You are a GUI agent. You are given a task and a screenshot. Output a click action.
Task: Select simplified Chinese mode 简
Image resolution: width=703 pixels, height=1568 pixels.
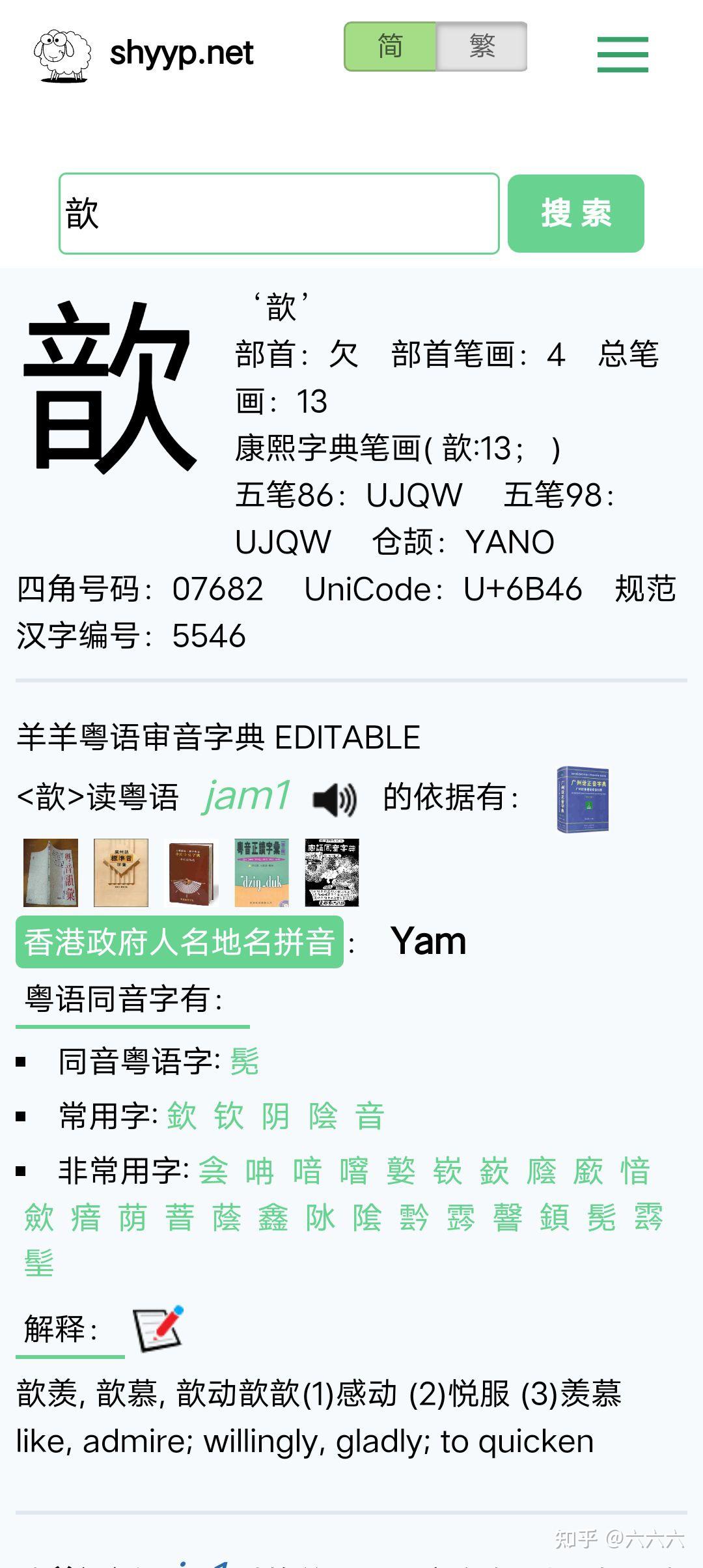pyautogui.click(x=389, y=46)
